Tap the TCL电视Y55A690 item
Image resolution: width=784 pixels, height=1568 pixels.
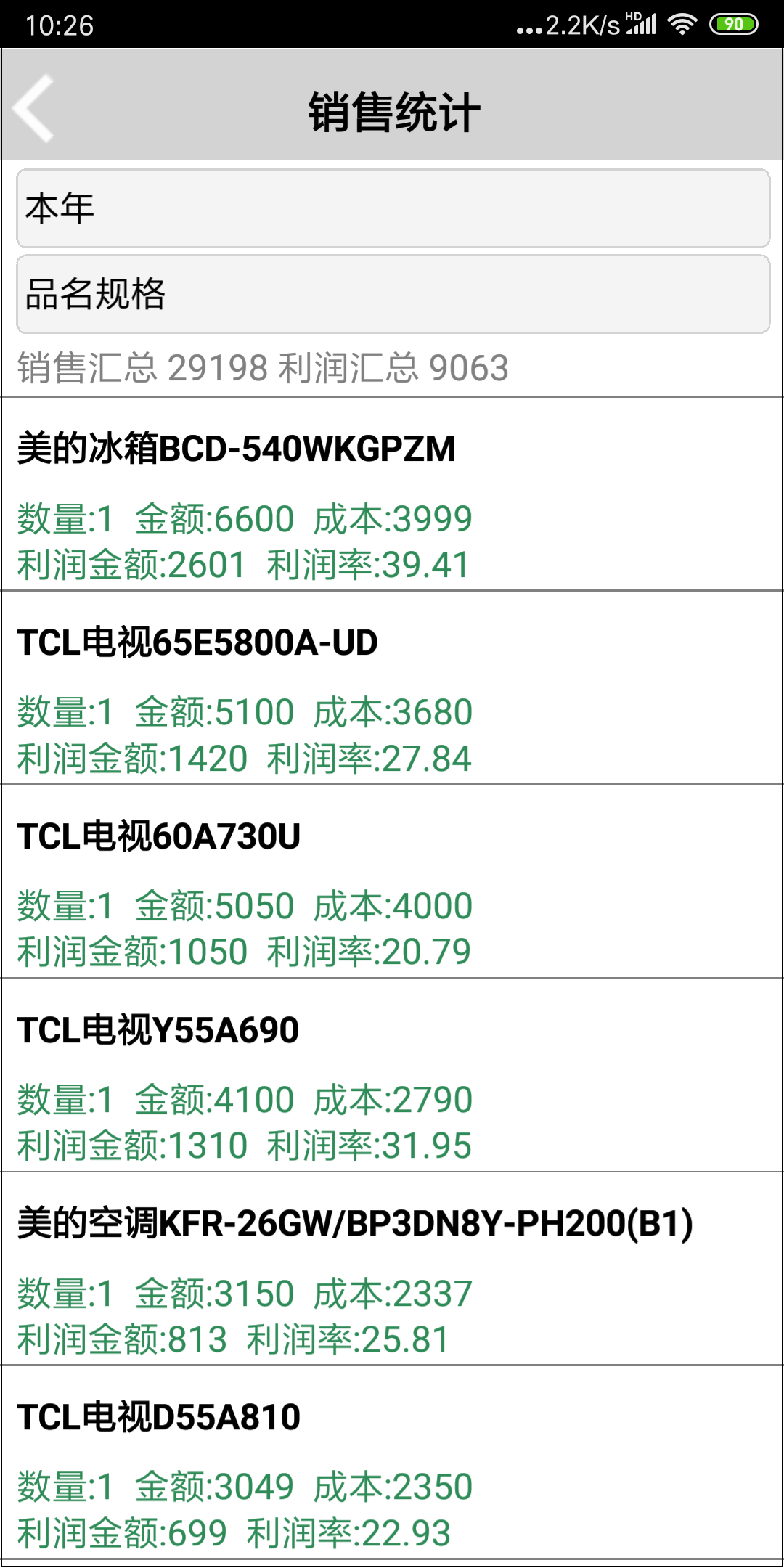tap(392, 1075)
